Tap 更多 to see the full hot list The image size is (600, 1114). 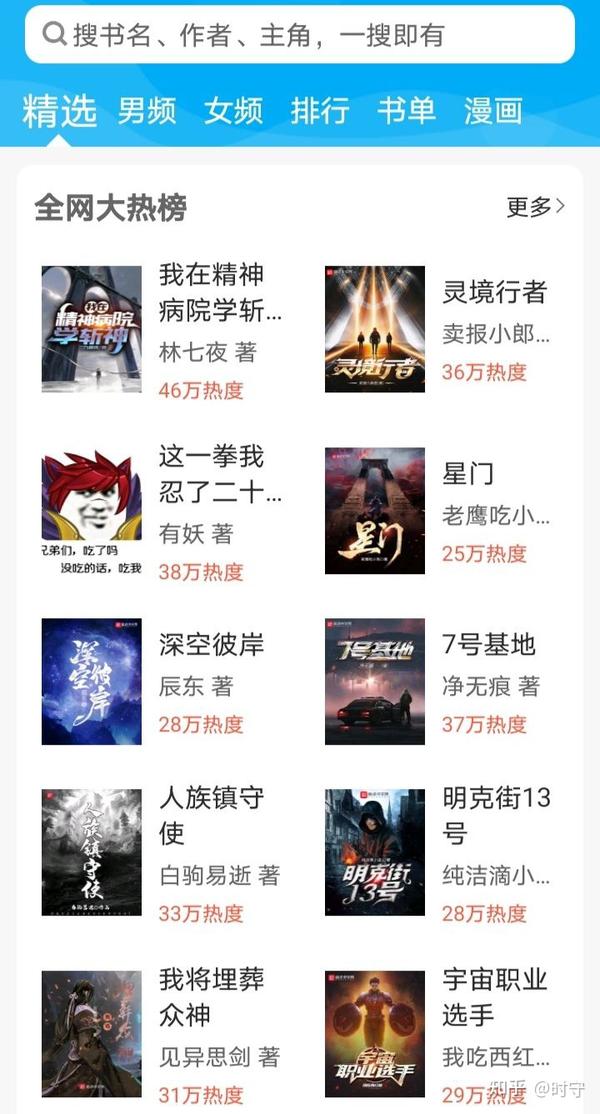point(536,207)
